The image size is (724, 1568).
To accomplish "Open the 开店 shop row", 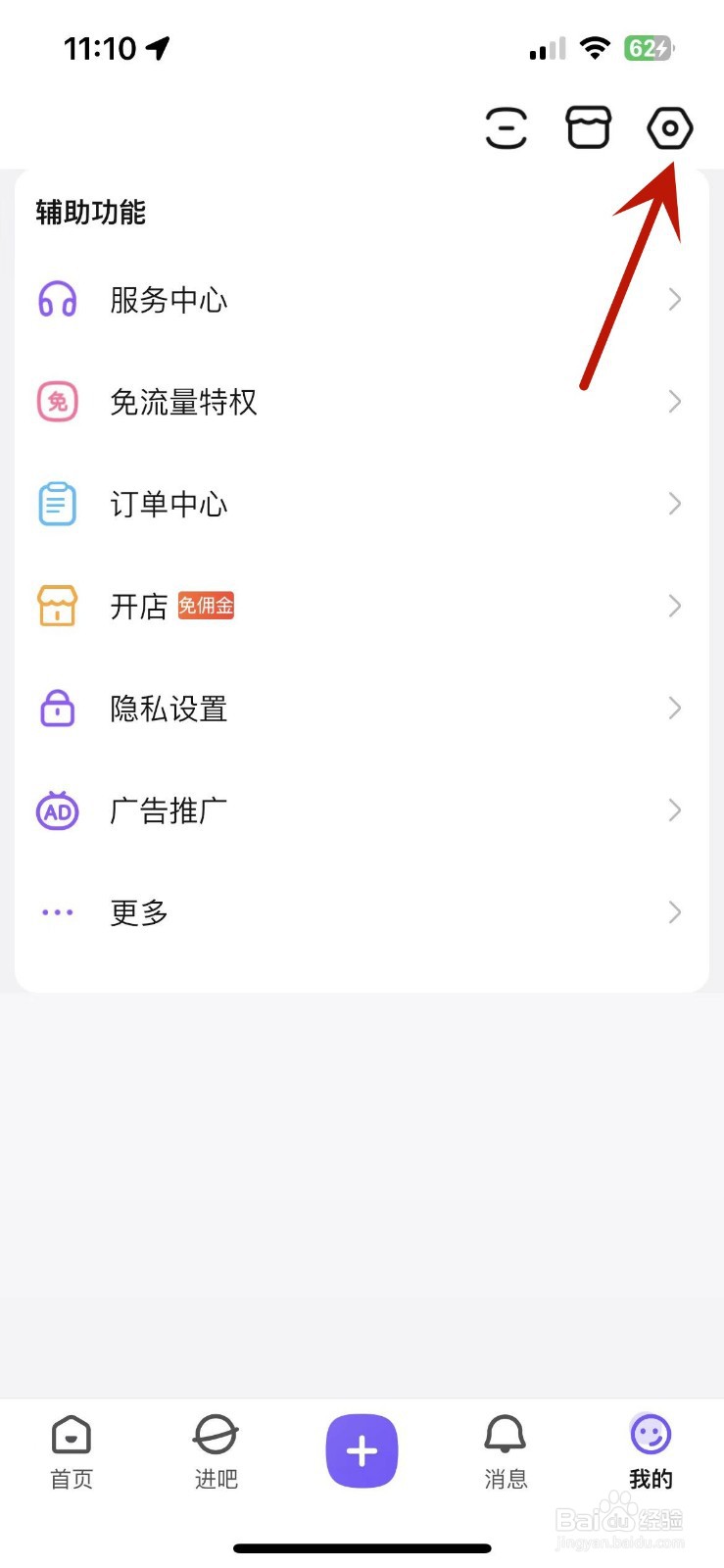I will pos(361,606).
